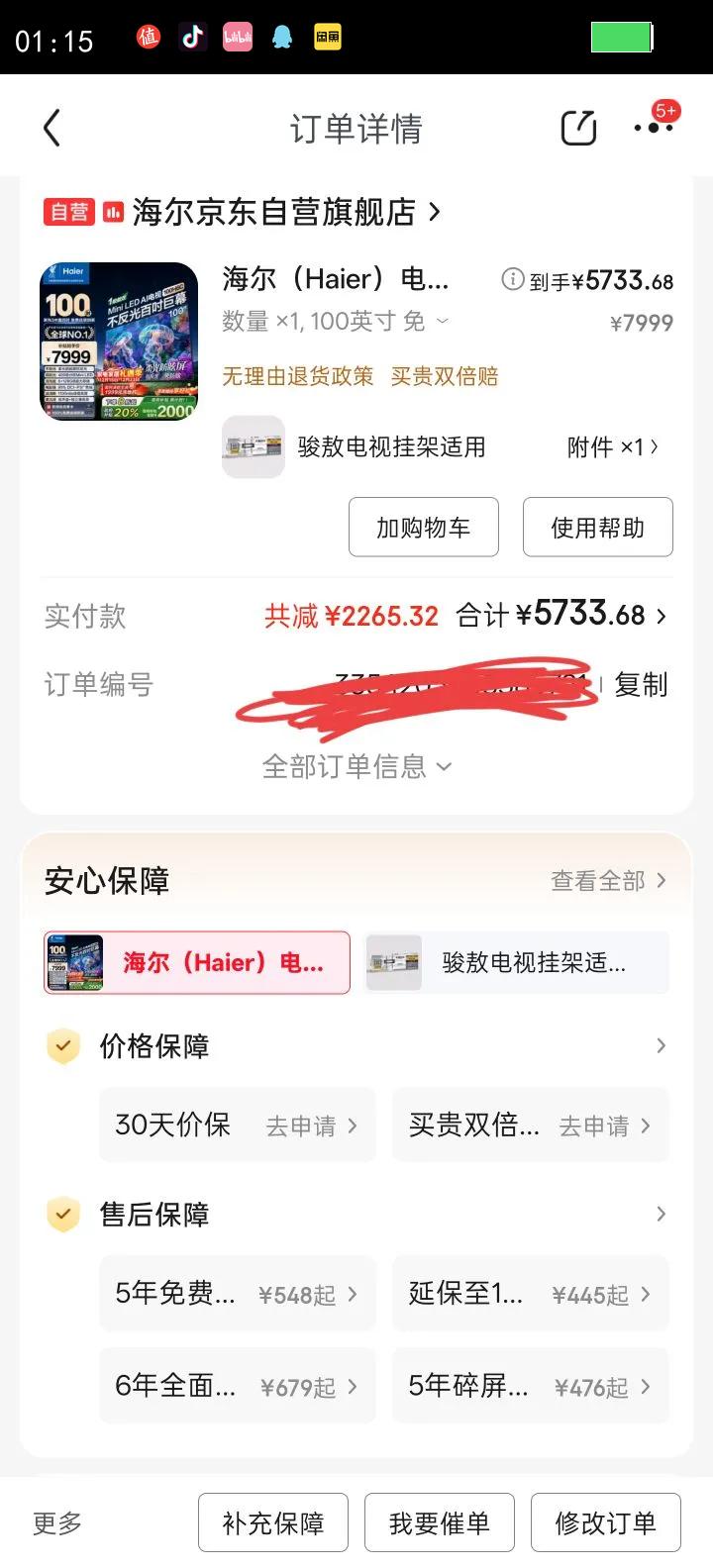Viewport: 713px width, 1568px height.
Task: Open 海尔京东自营旗舰店 store page
Action: [x=273, y=212]
